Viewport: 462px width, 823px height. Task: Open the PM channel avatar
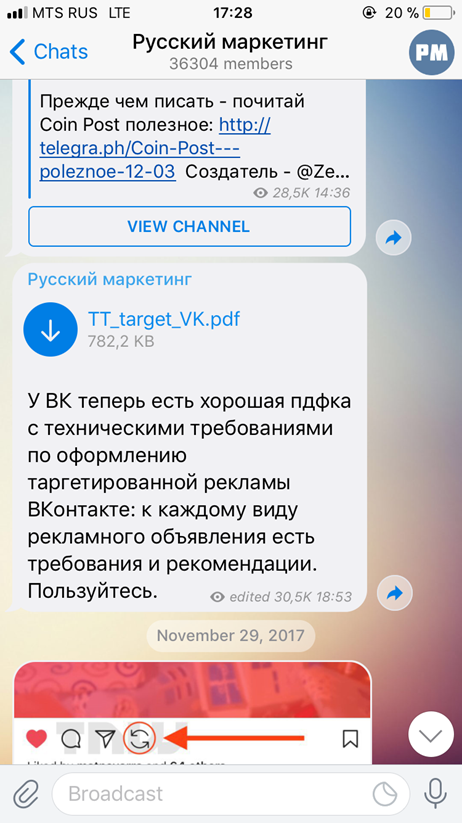(432, 52)
